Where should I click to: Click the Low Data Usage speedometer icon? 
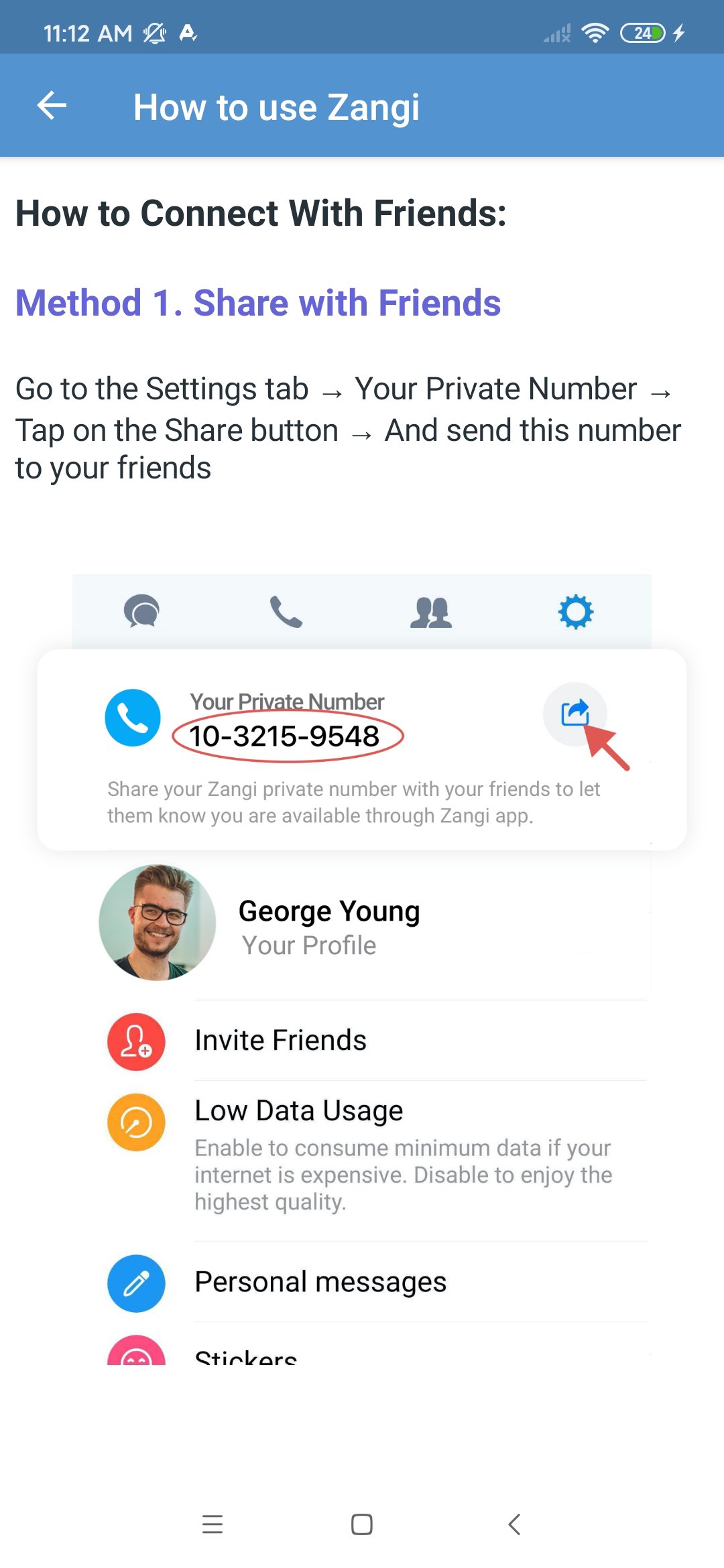coord(136,1122)
